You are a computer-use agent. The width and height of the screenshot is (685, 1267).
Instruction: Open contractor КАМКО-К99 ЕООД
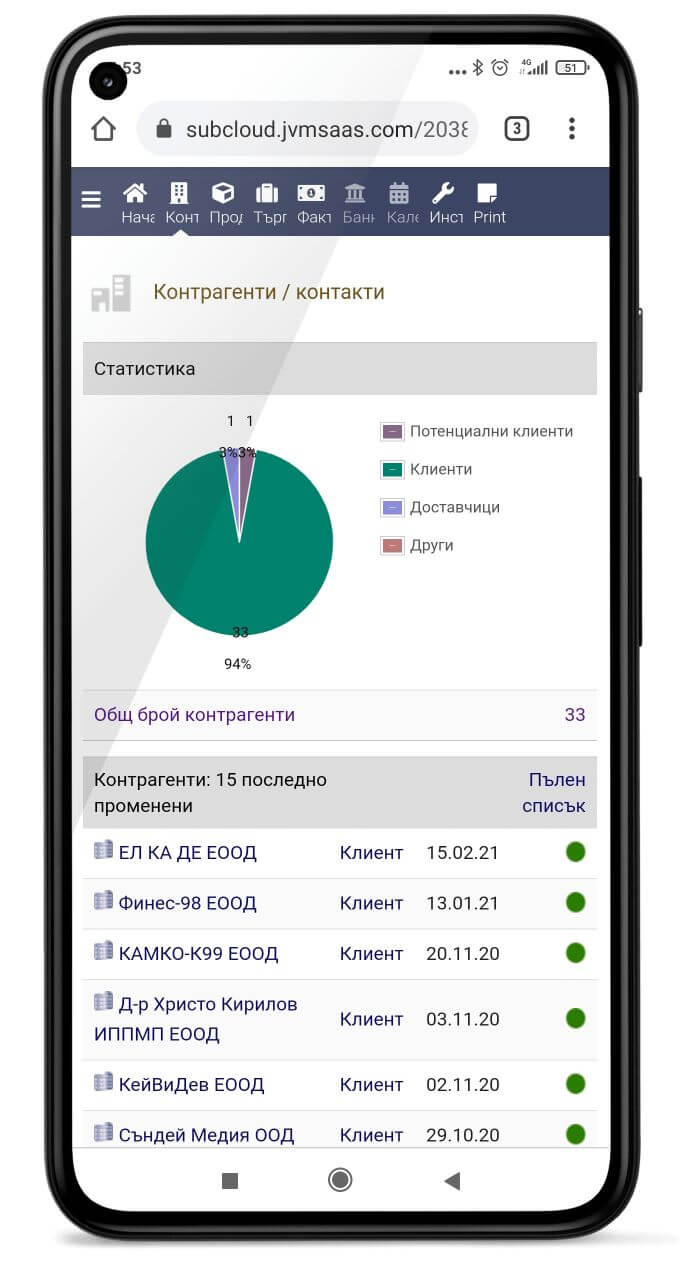point(197,954)
